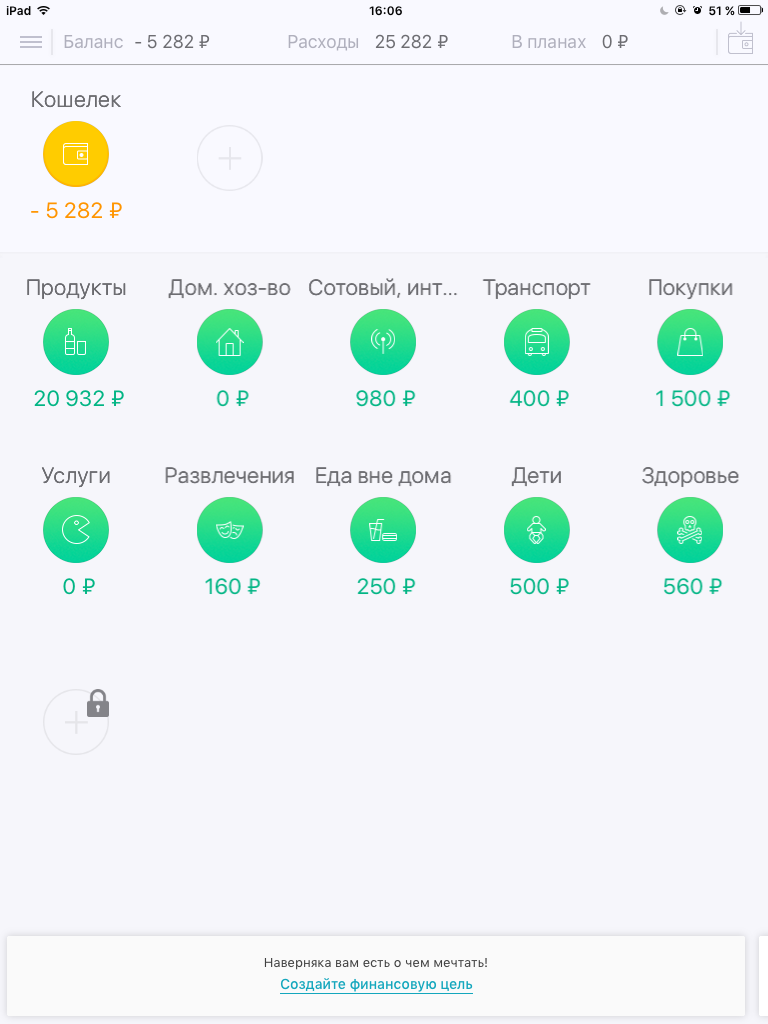Open the Покупки category
Image resolution: width=768 pixels, height=1024 pixels.
pyautogui.click(x=690, y=342)
